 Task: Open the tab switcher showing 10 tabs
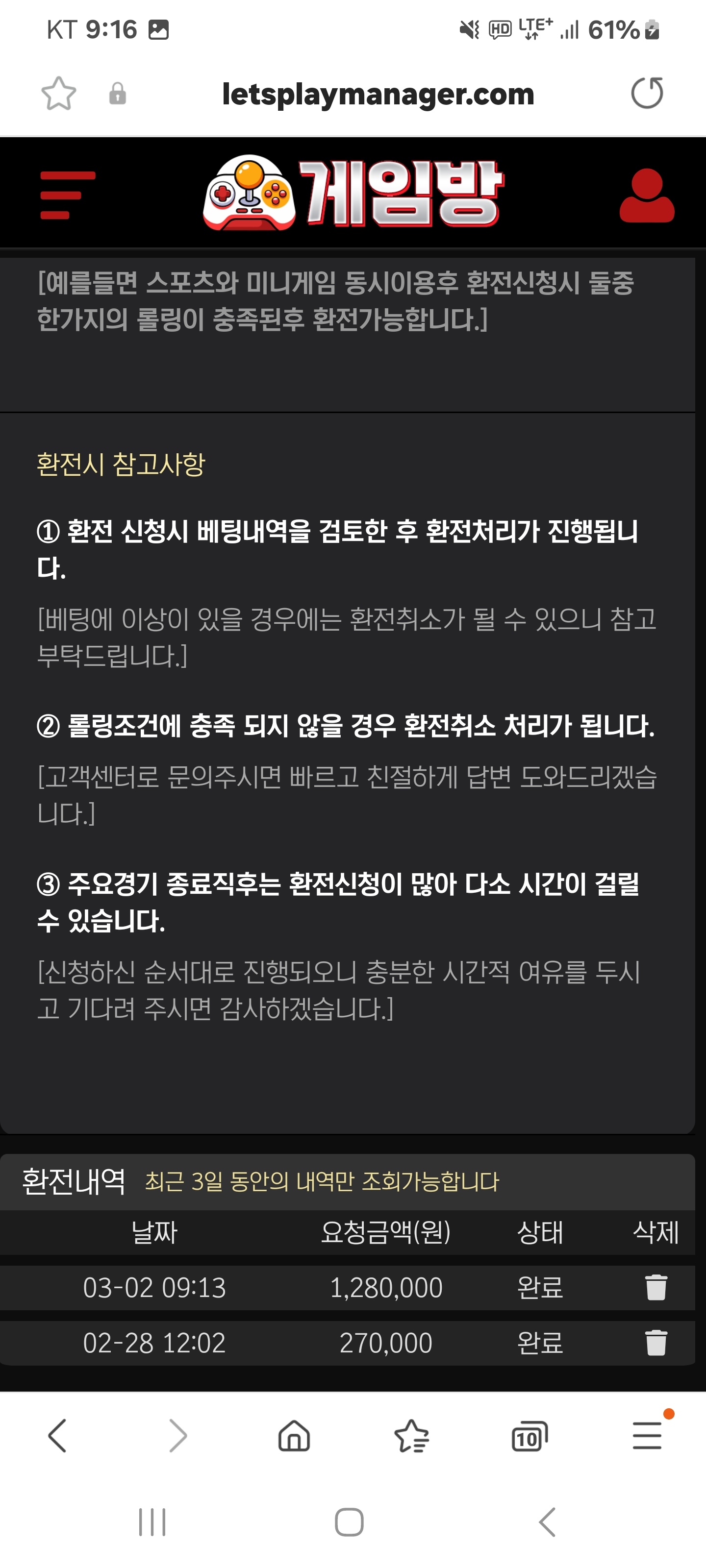tap(529, 1437)
